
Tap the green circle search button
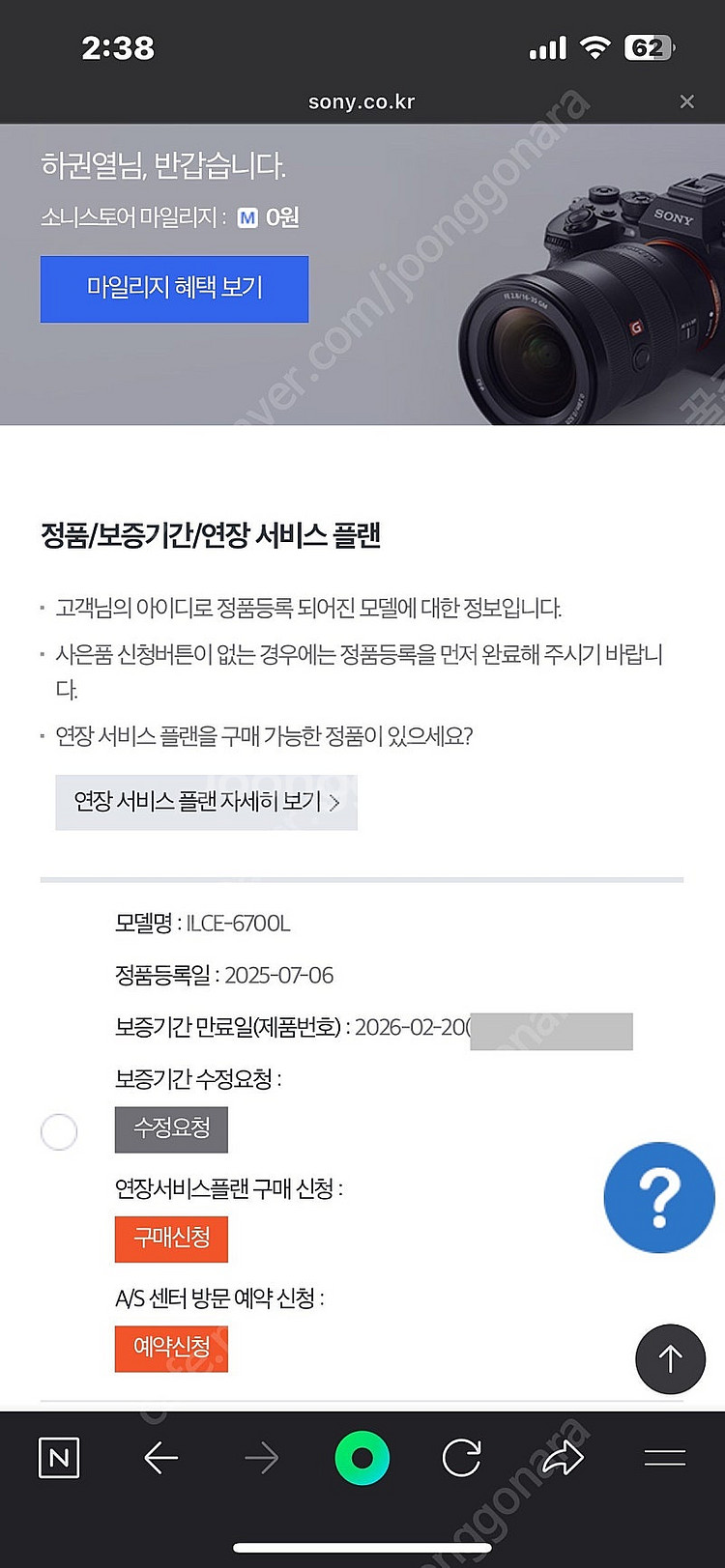[362, 1458]
